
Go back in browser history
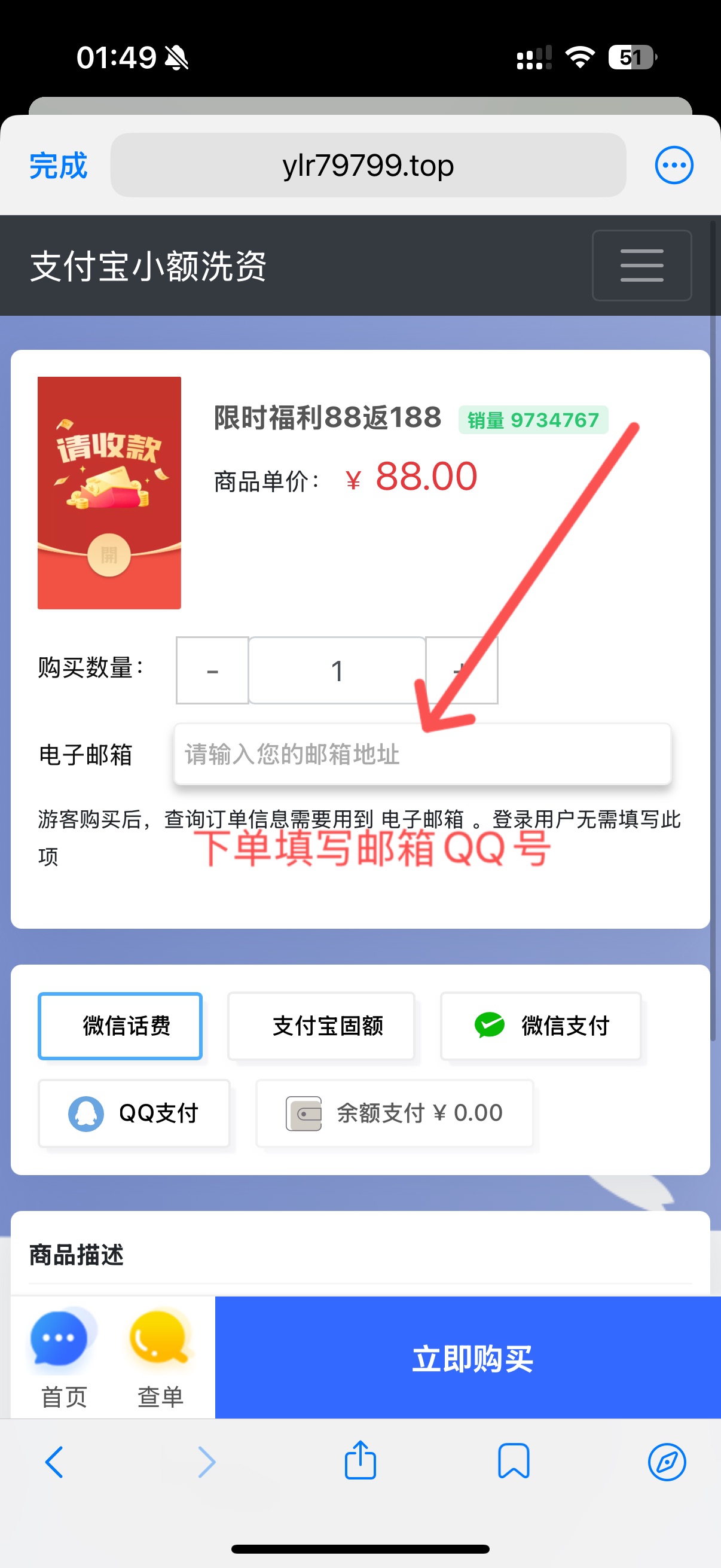point(54,1462)
